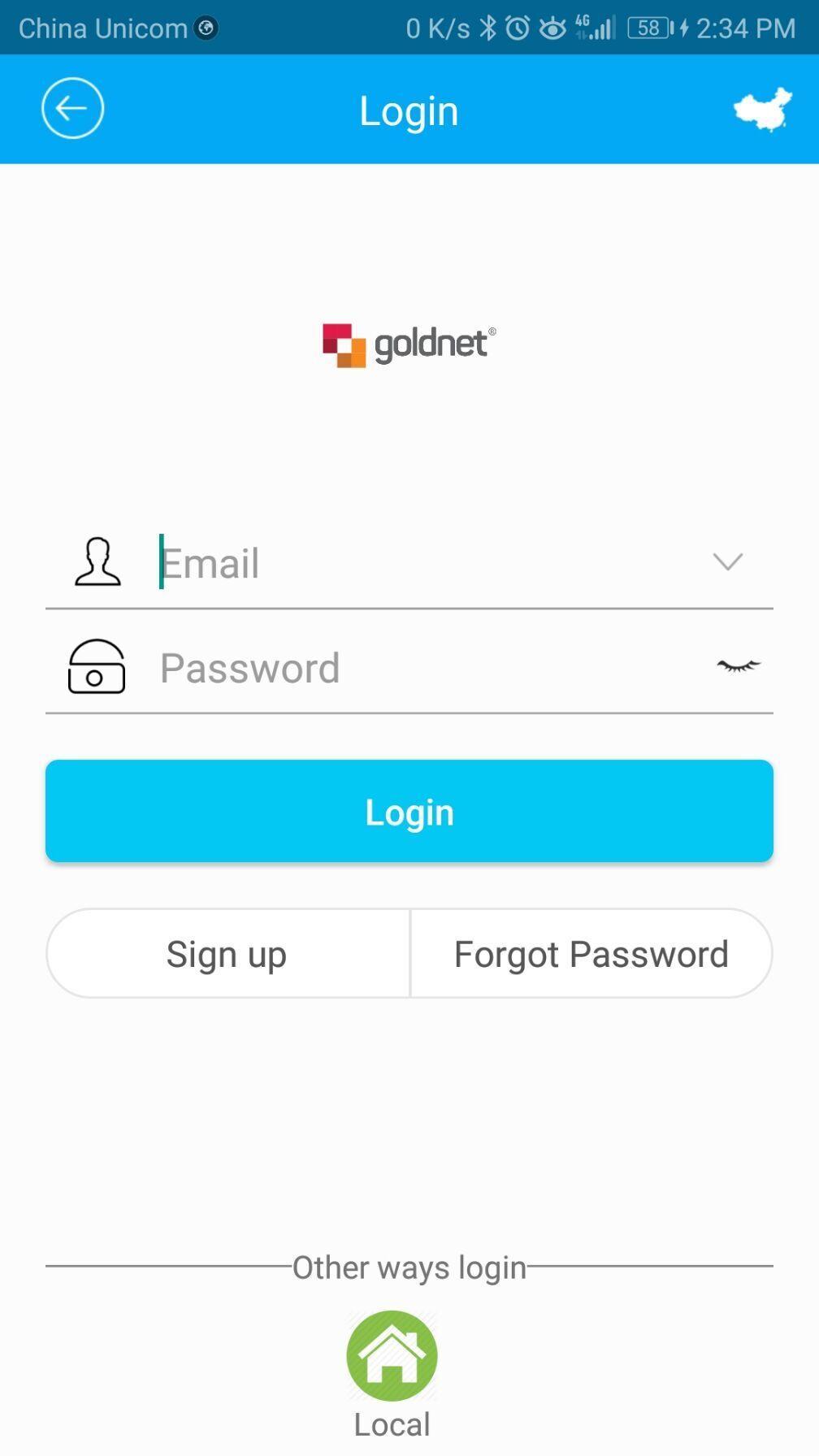Image resolution: width=819 pixels, height=1456 pixels.
Task: Expand the saved accounts dropdown arrow
Action: coord(727,561)
